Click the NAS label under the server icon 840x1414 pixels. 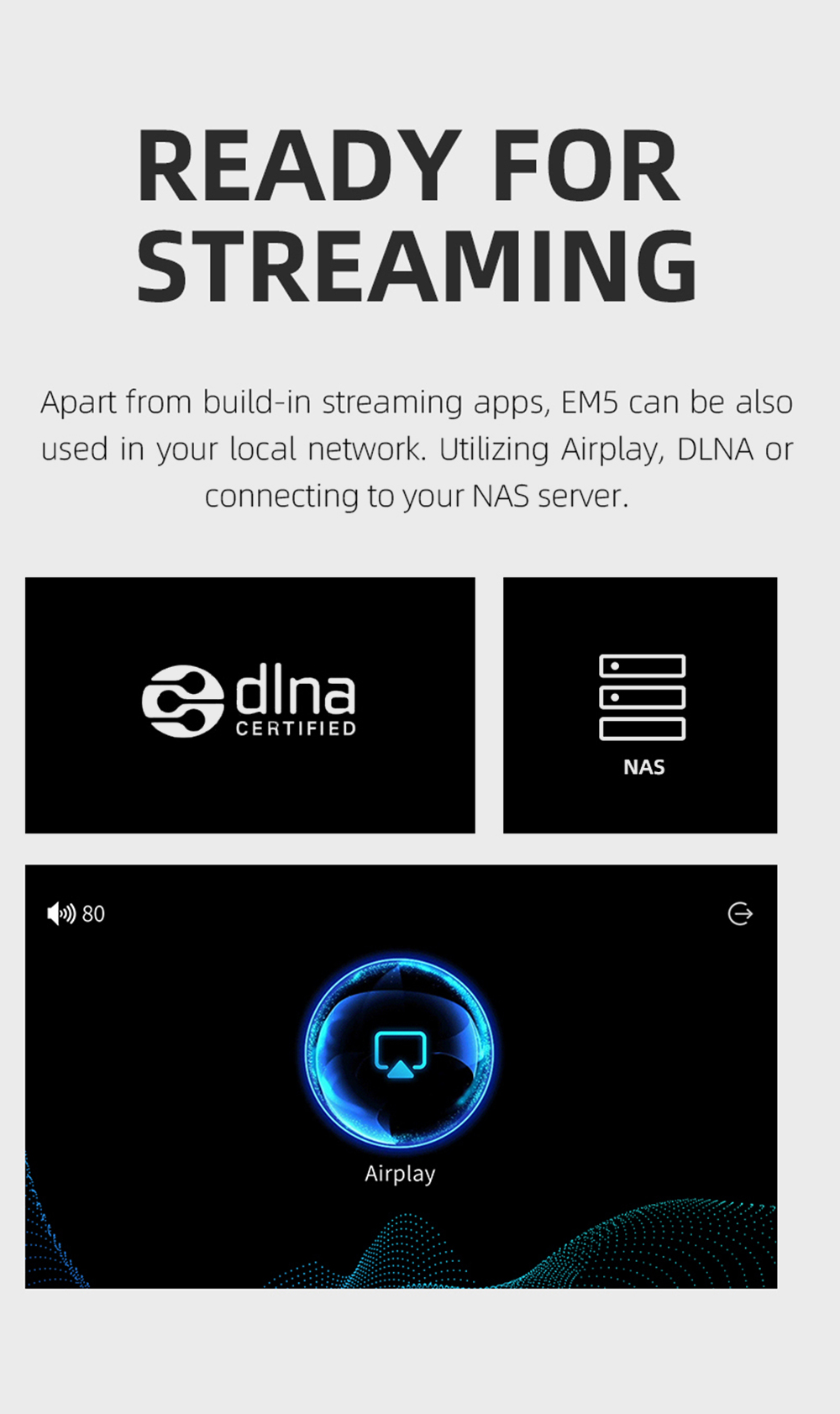tap(643, 767)
